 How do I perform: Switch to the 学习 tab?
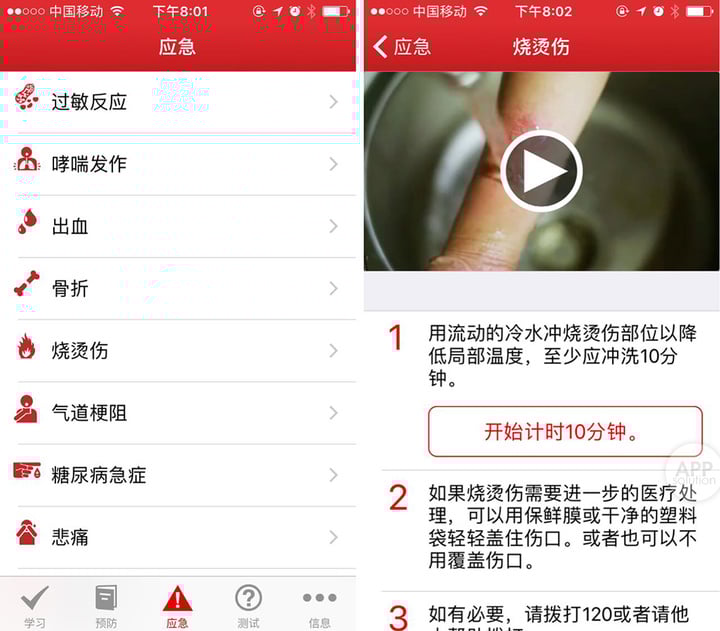[x=35, y=606]
